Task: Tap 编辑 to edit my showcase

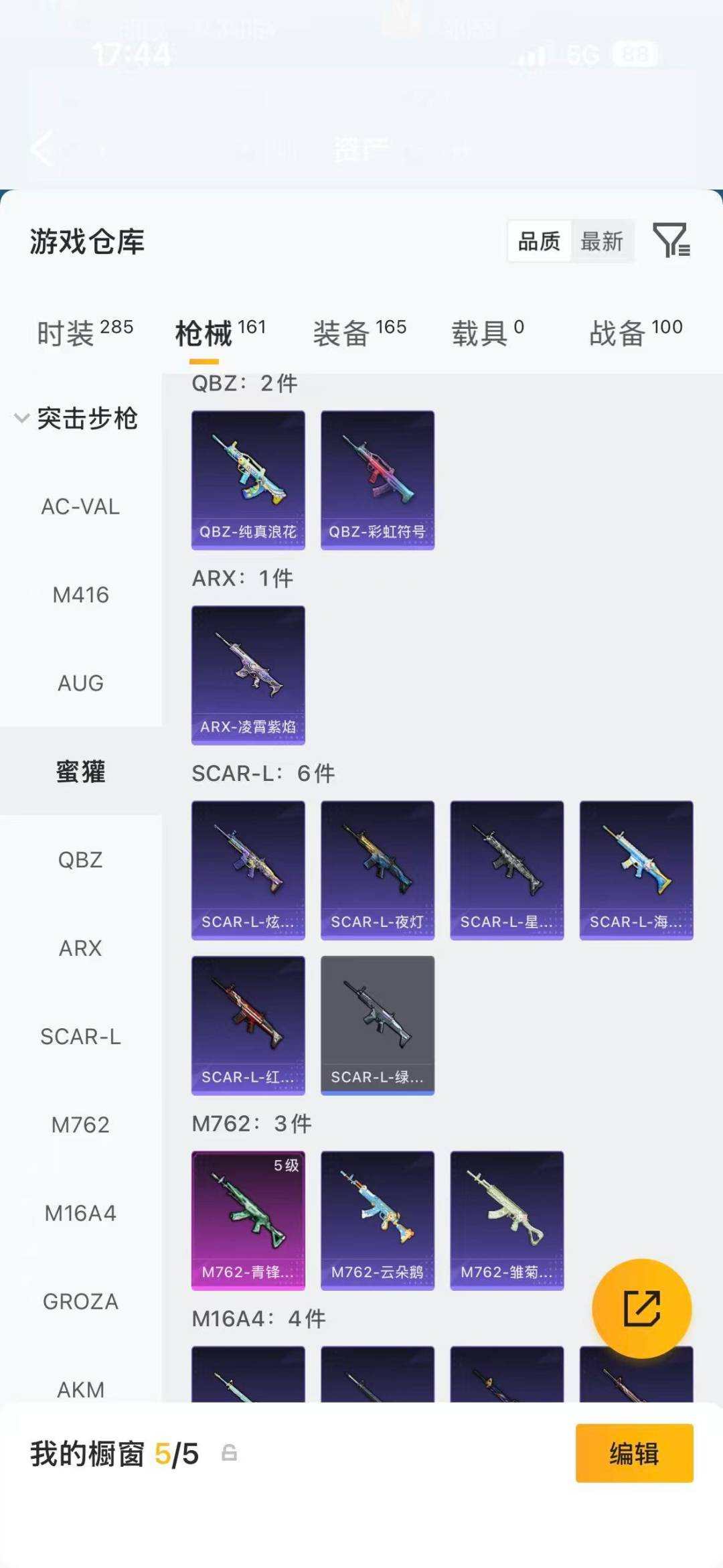Action: tap(634, 1453)
